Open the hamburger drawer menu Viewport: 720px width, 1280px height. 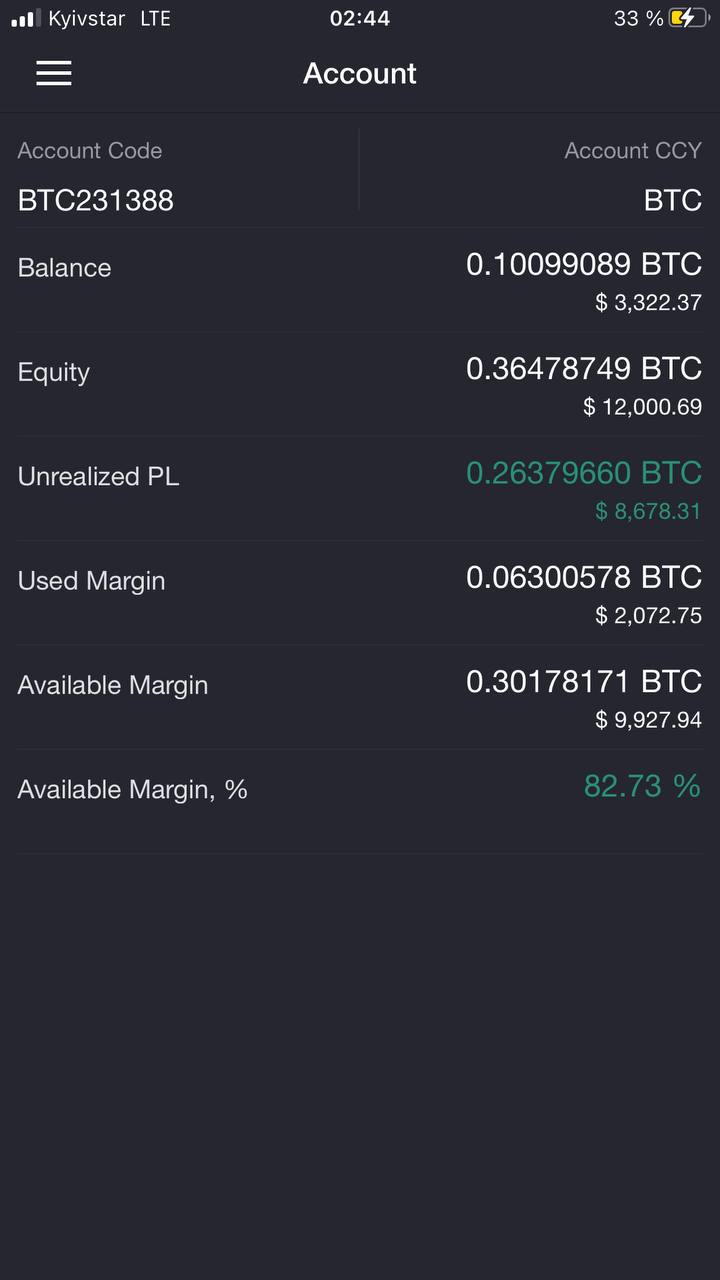tap(54, 73)
